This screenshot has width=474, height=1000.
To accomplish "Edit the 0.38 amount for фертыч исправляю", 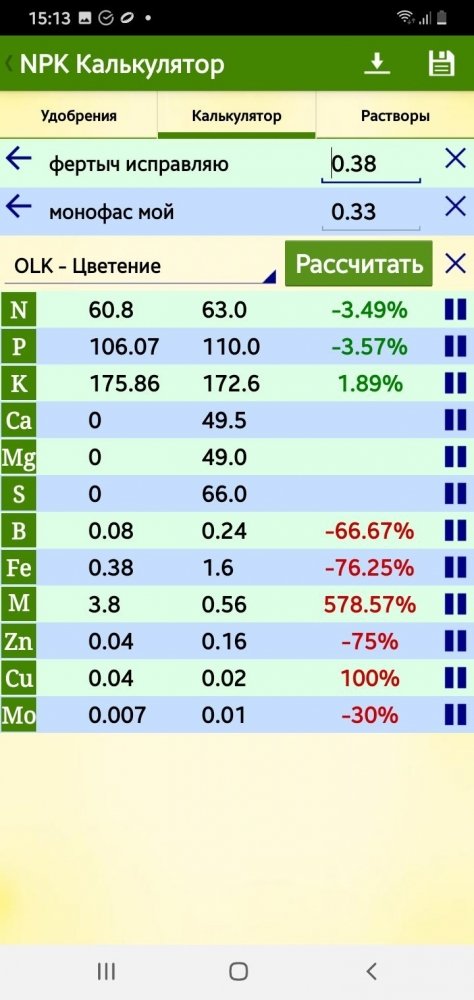I will coord(371,165).
